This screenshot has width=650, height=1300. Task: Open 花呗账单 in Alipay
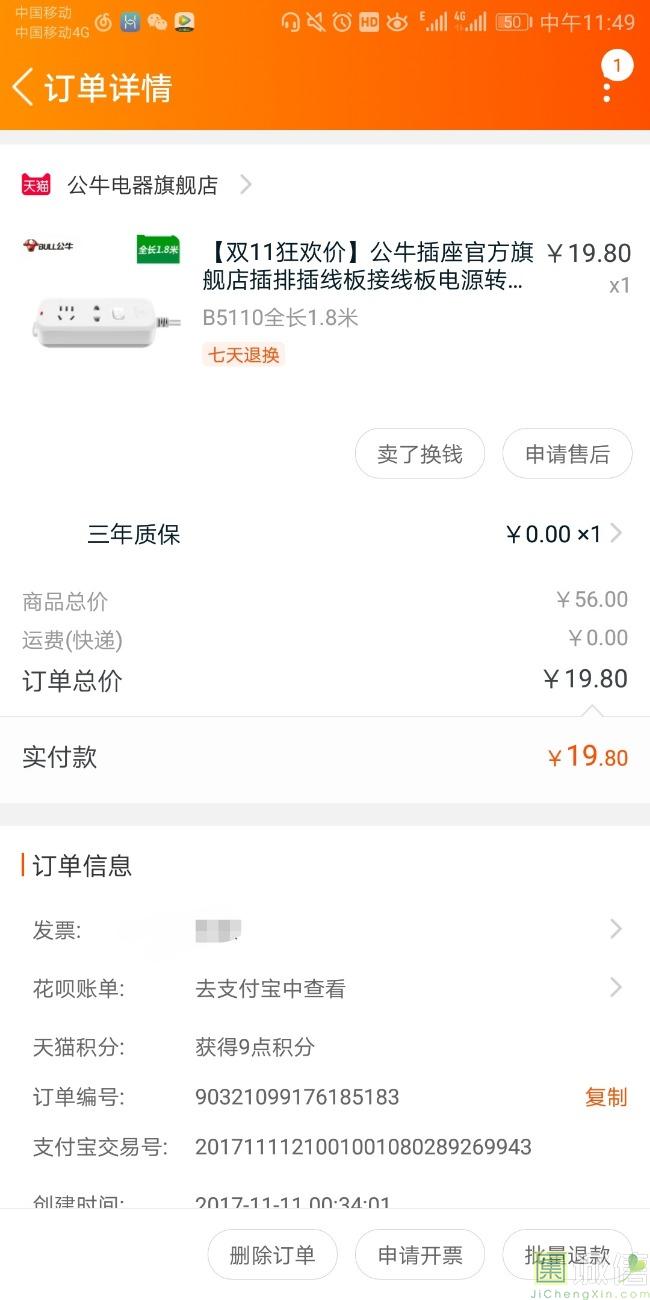pos(325,989)
